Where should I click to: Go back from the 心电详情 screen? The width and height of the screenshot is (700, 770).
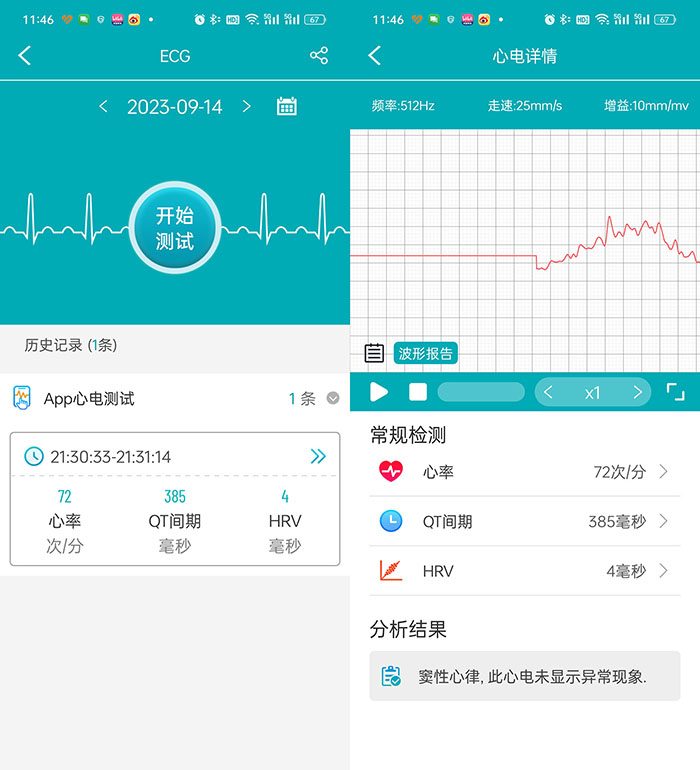(375, 56)
